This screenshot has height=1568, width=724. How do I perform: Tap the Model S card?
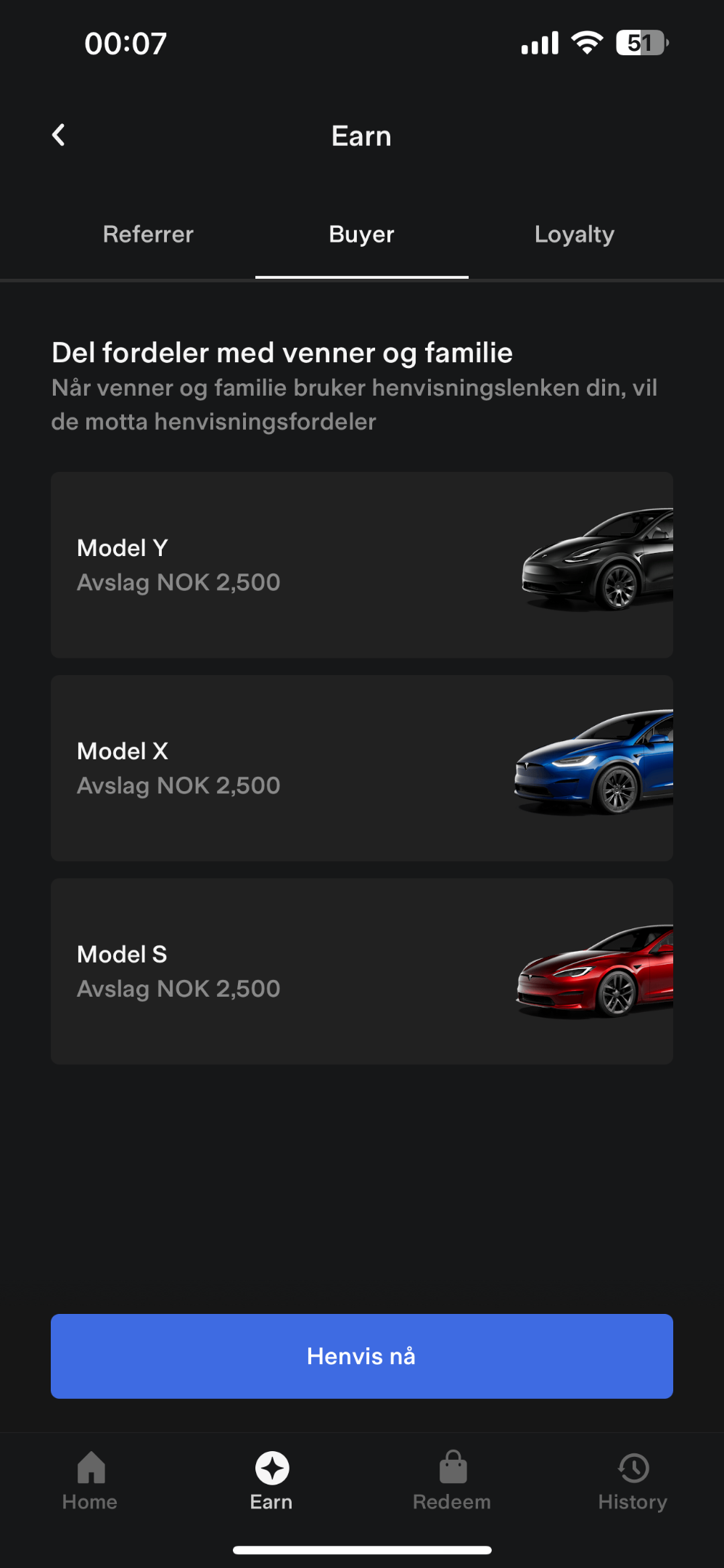pos(362,972)
